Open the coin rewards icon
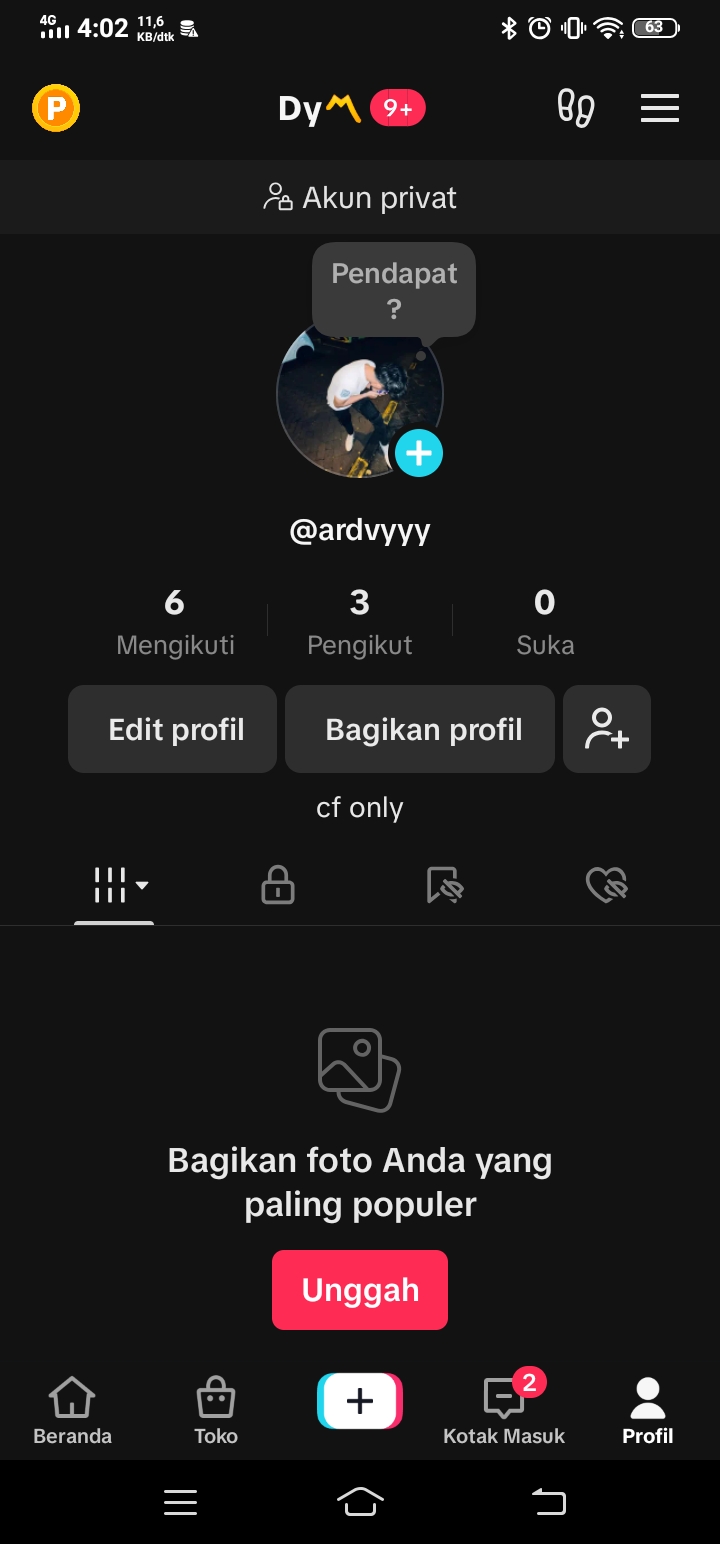The image size is (720, 1544). click(x=56, y=108)
